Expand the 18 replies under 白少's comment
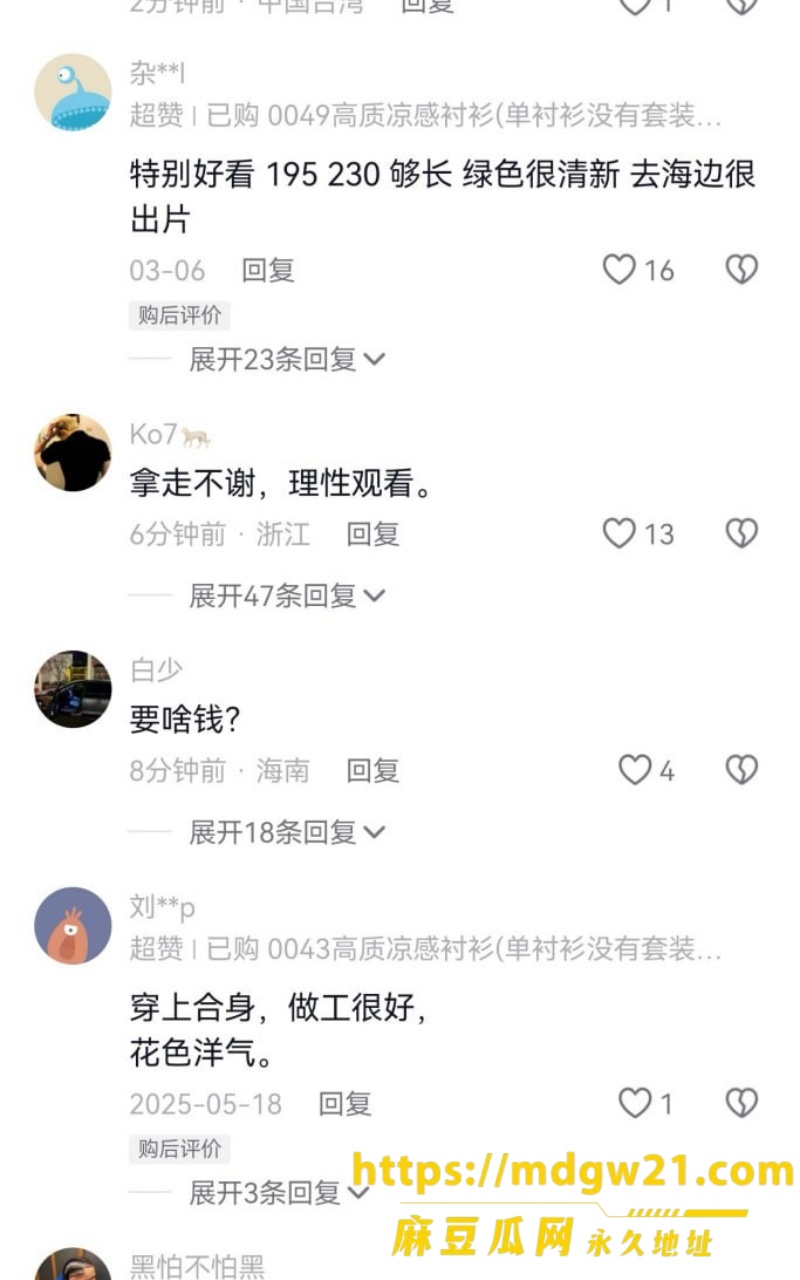 pos(287,832)
